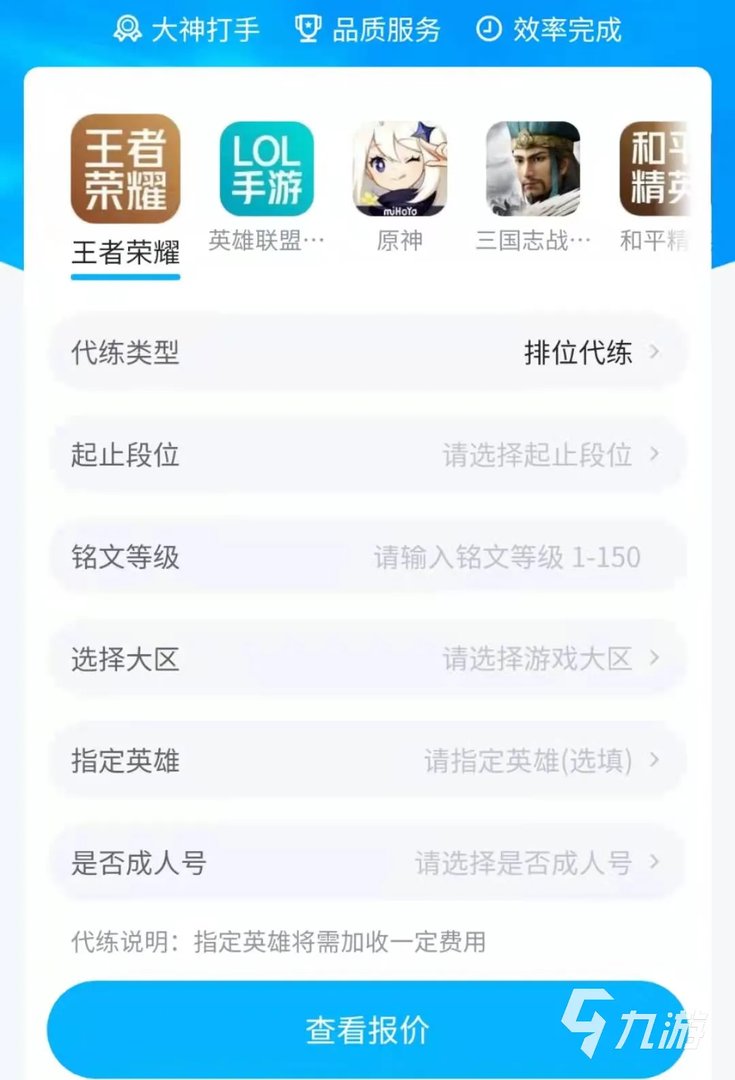Expand the 起止段位 rank selector
Viewport: 735px width, 1080px height.
[367, 455]
